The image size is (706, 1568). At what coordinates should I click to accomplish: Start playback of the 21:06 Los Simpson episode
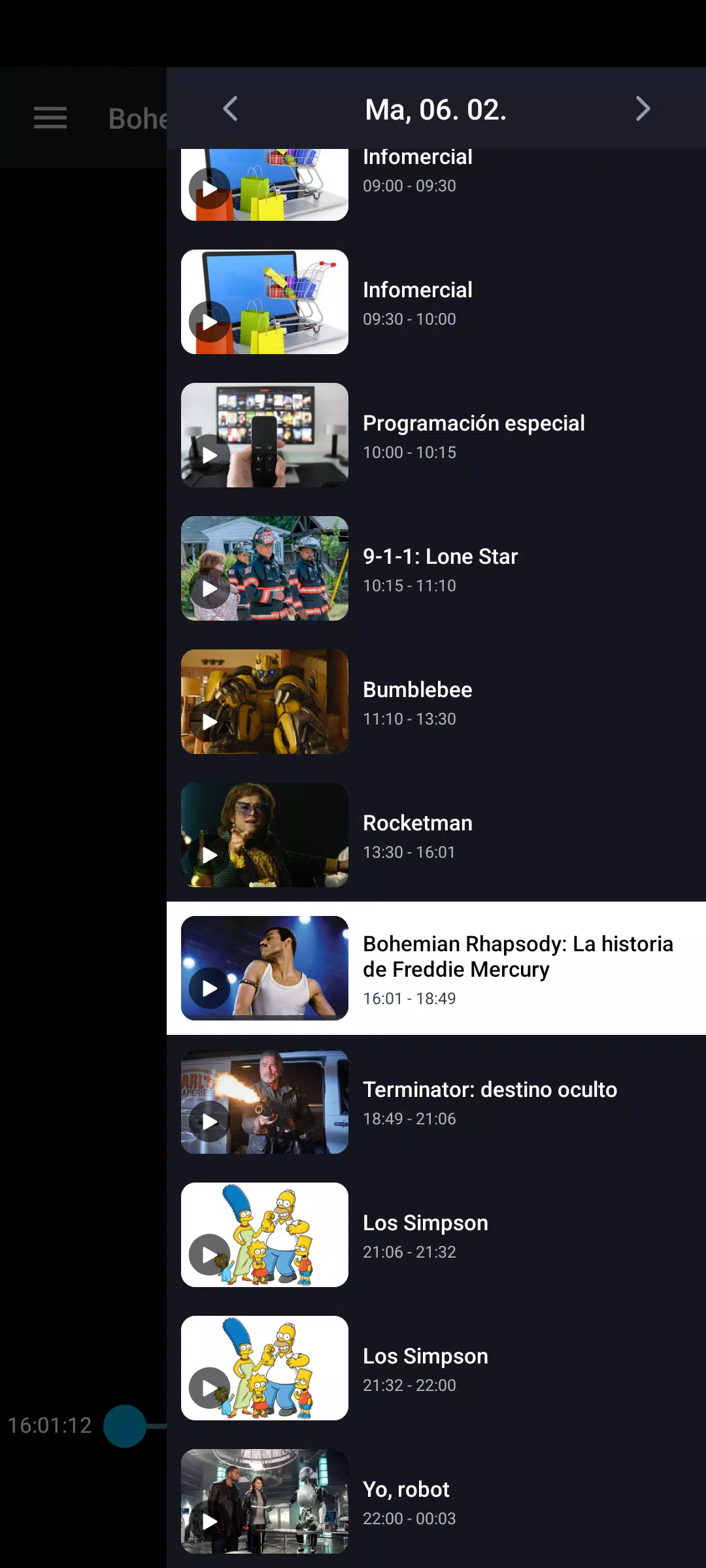click(209, 1256)
